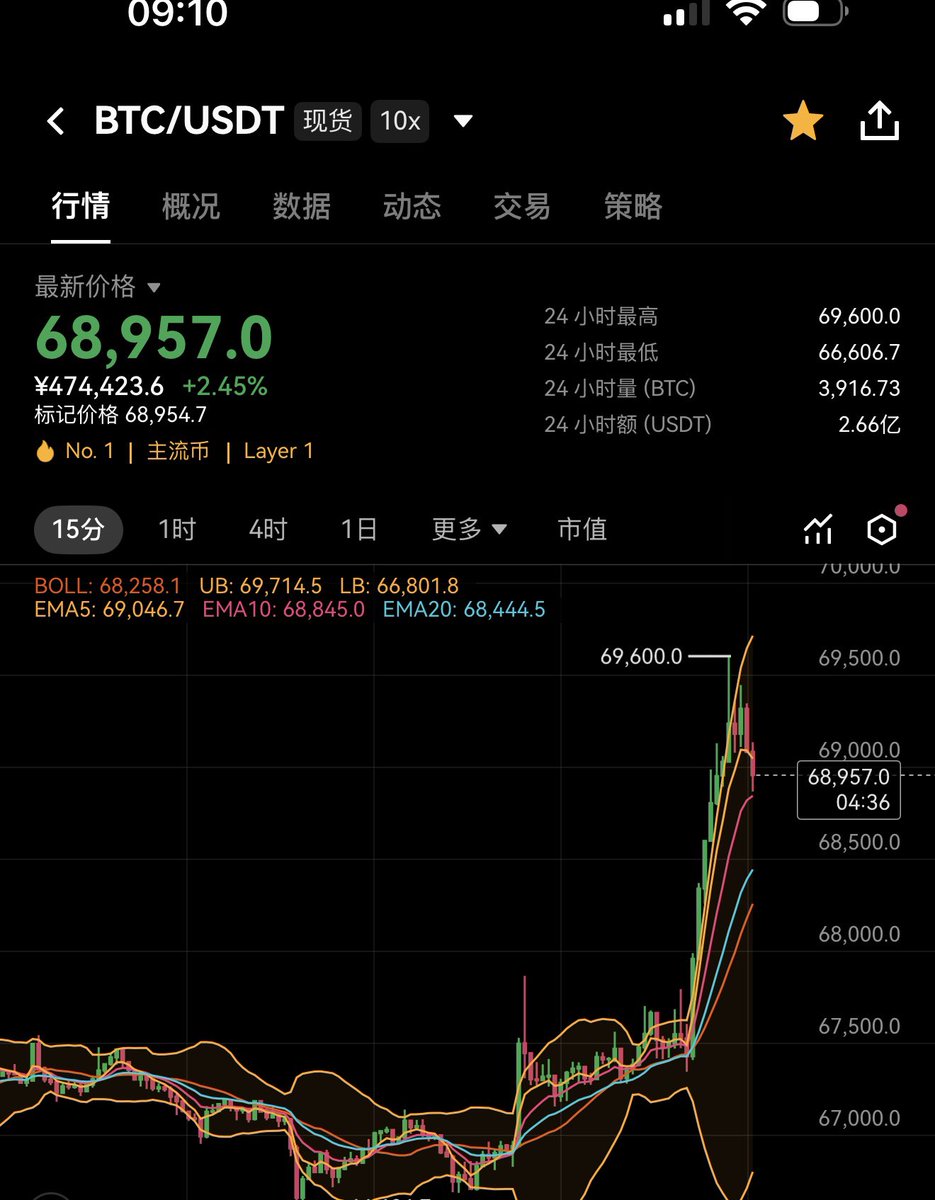
Task: Unfavorite BTC/USDT via the star icon
Action: (803, 120)
